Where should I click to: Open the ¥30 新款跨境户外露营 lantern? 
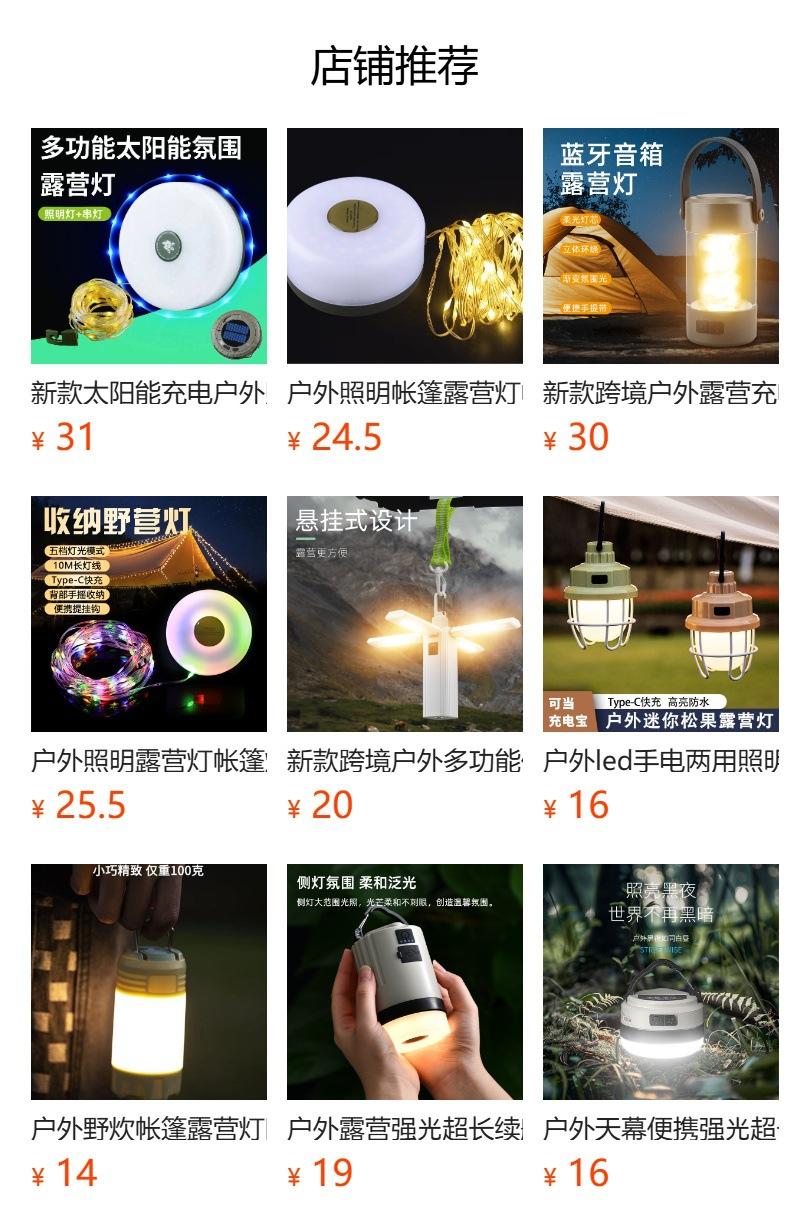click(660, 246)
